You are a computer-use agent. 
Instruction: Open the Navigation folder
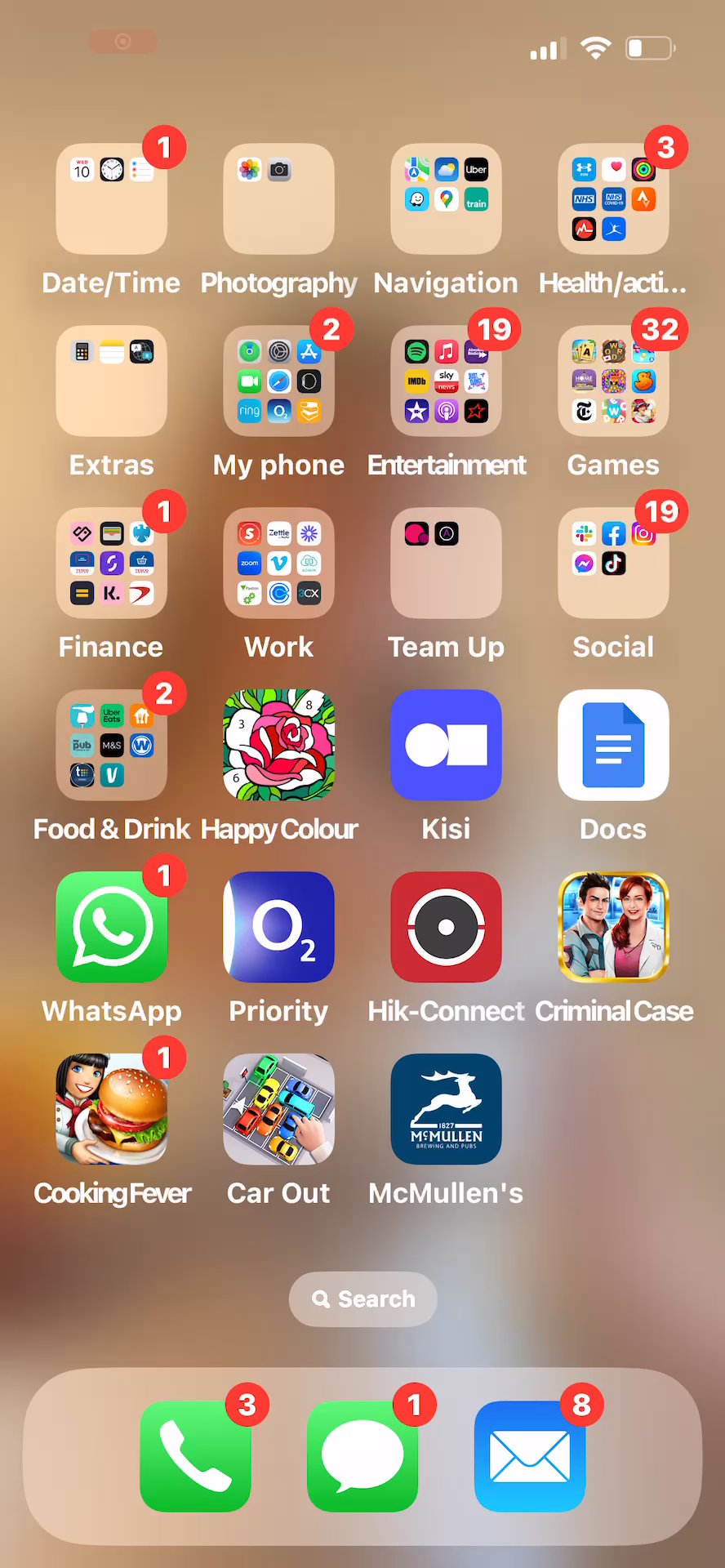pos(446,199)
